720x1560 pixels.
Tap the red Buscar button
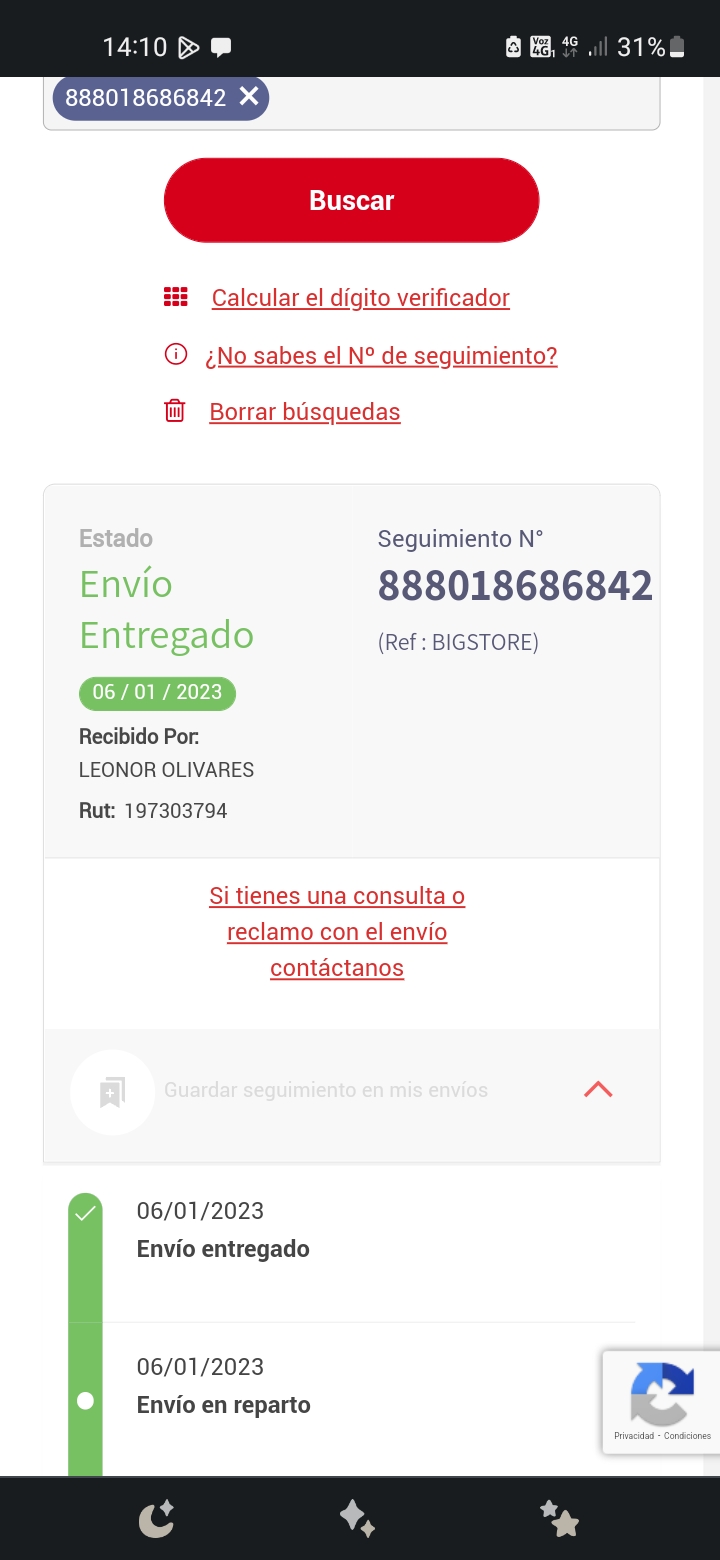click(351, 200)
